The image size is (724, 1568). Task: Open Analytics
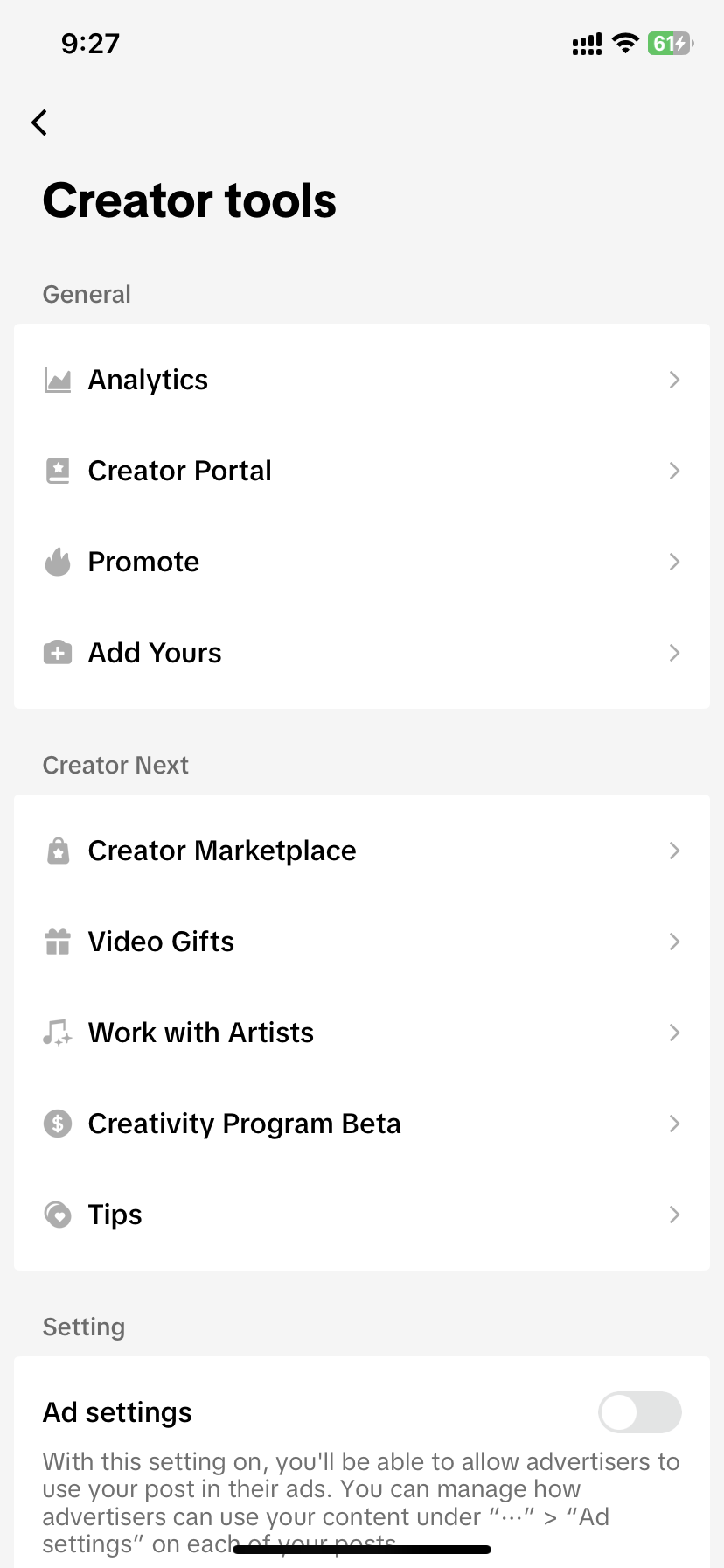[x=362, y=380]
